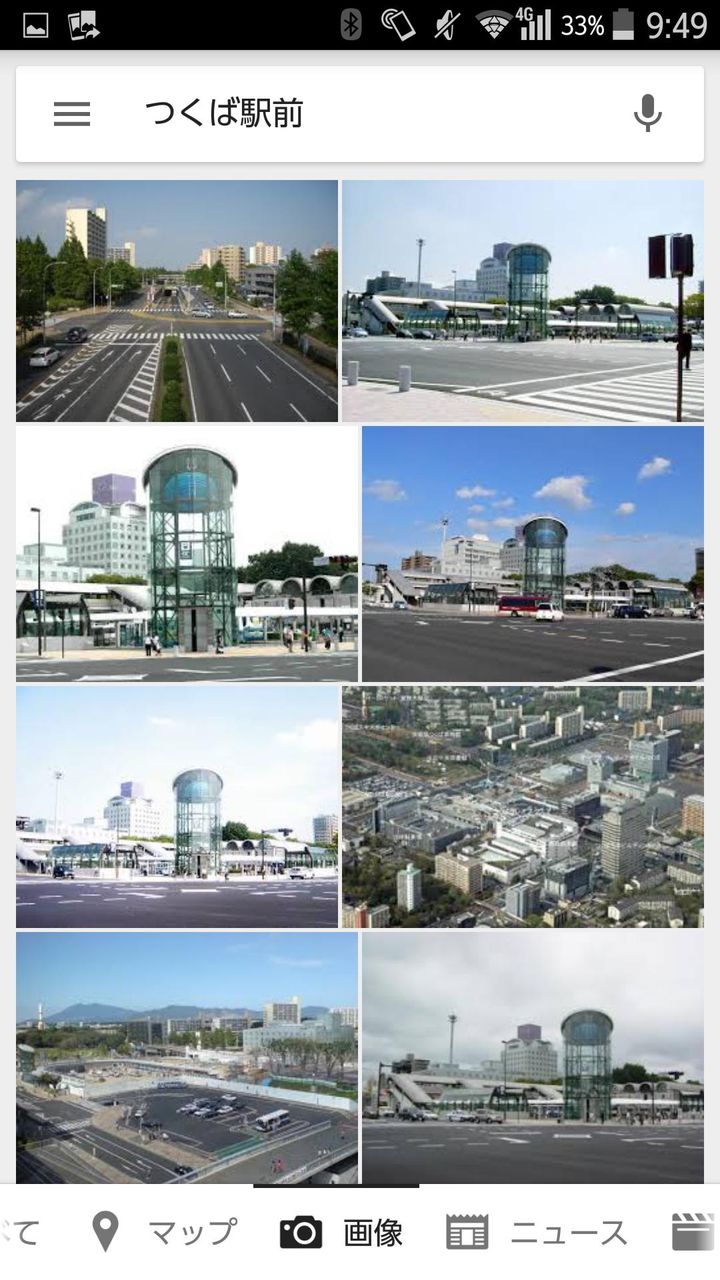Switch to the マップ tab
Image resolution: width=720 pixels, height=1280 pixels.
163,1232
